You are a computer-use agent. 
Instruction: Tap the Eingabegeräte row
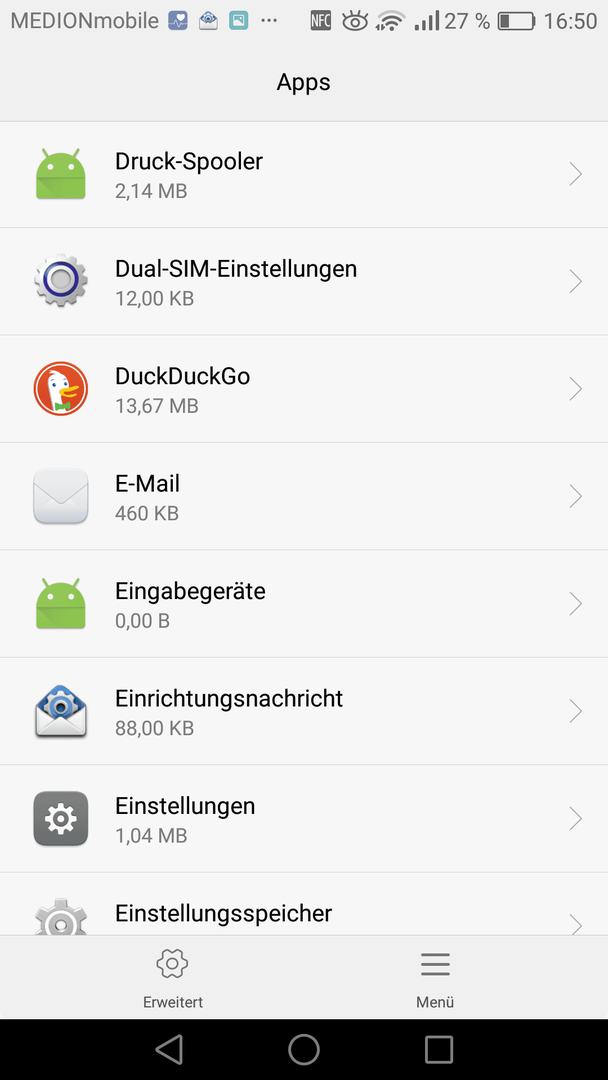(x=304, y=604)
